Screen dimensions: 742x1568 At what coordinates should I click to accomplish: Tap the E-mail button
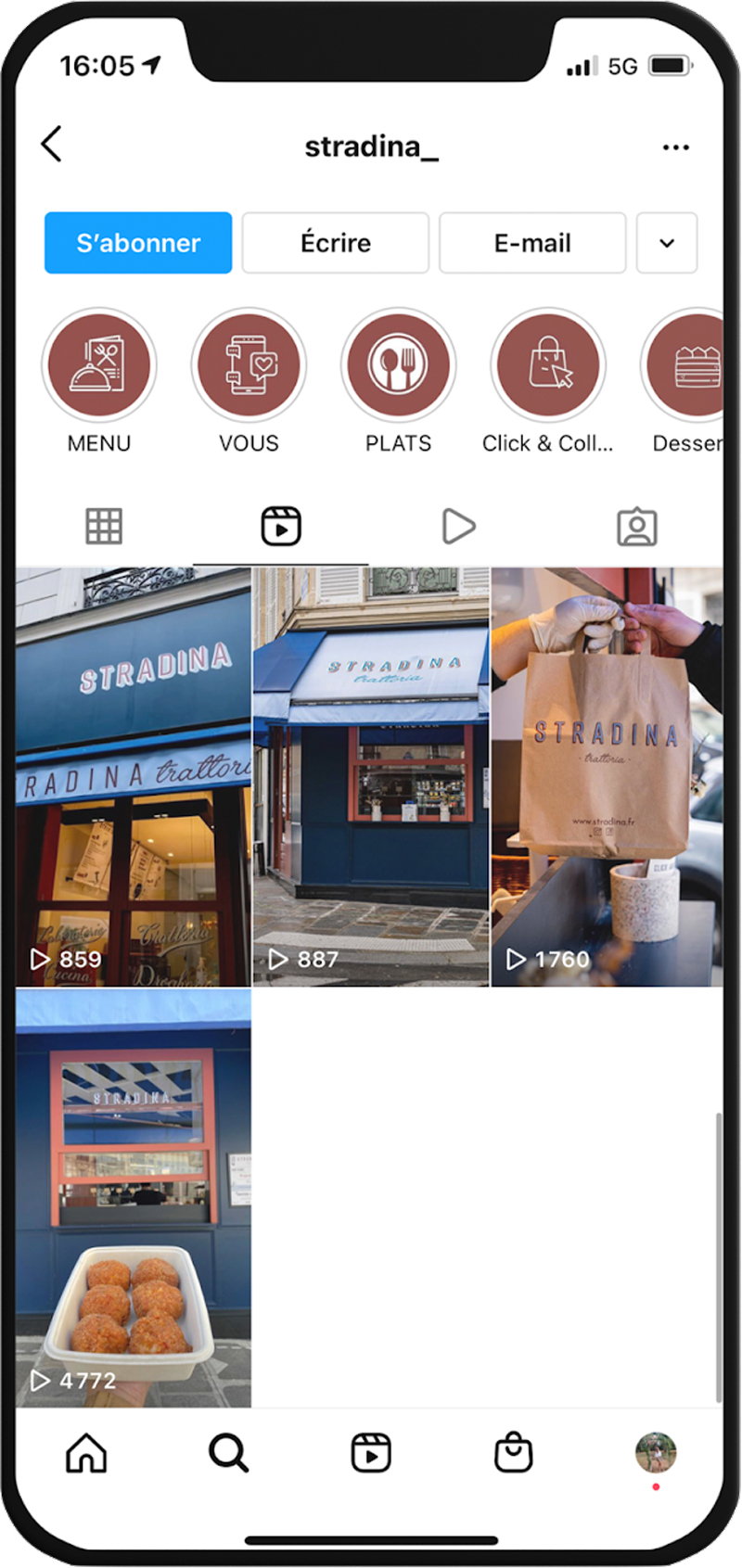531,243
